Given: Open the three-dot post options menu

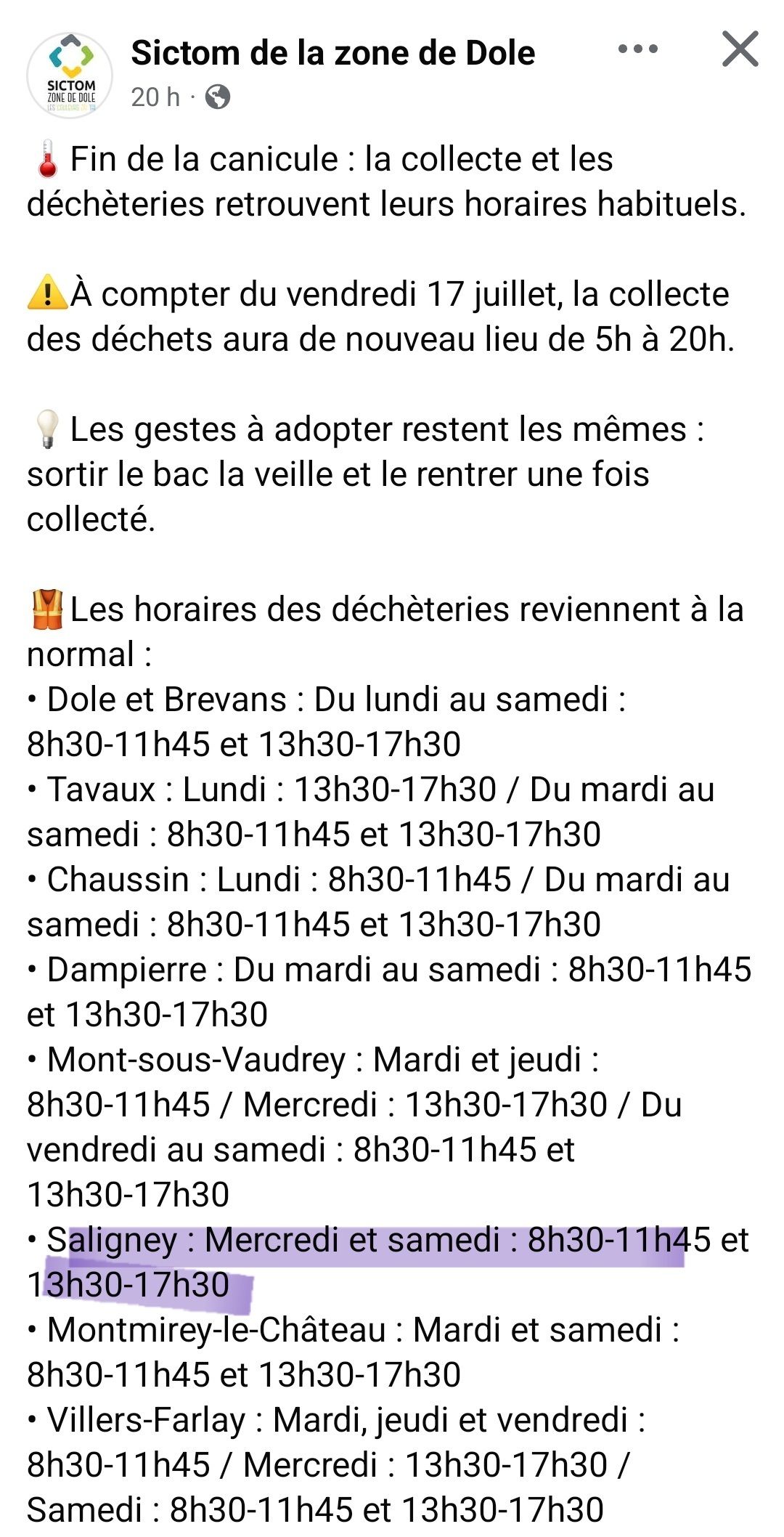Looking at the screenshot, I should (638, 49).
